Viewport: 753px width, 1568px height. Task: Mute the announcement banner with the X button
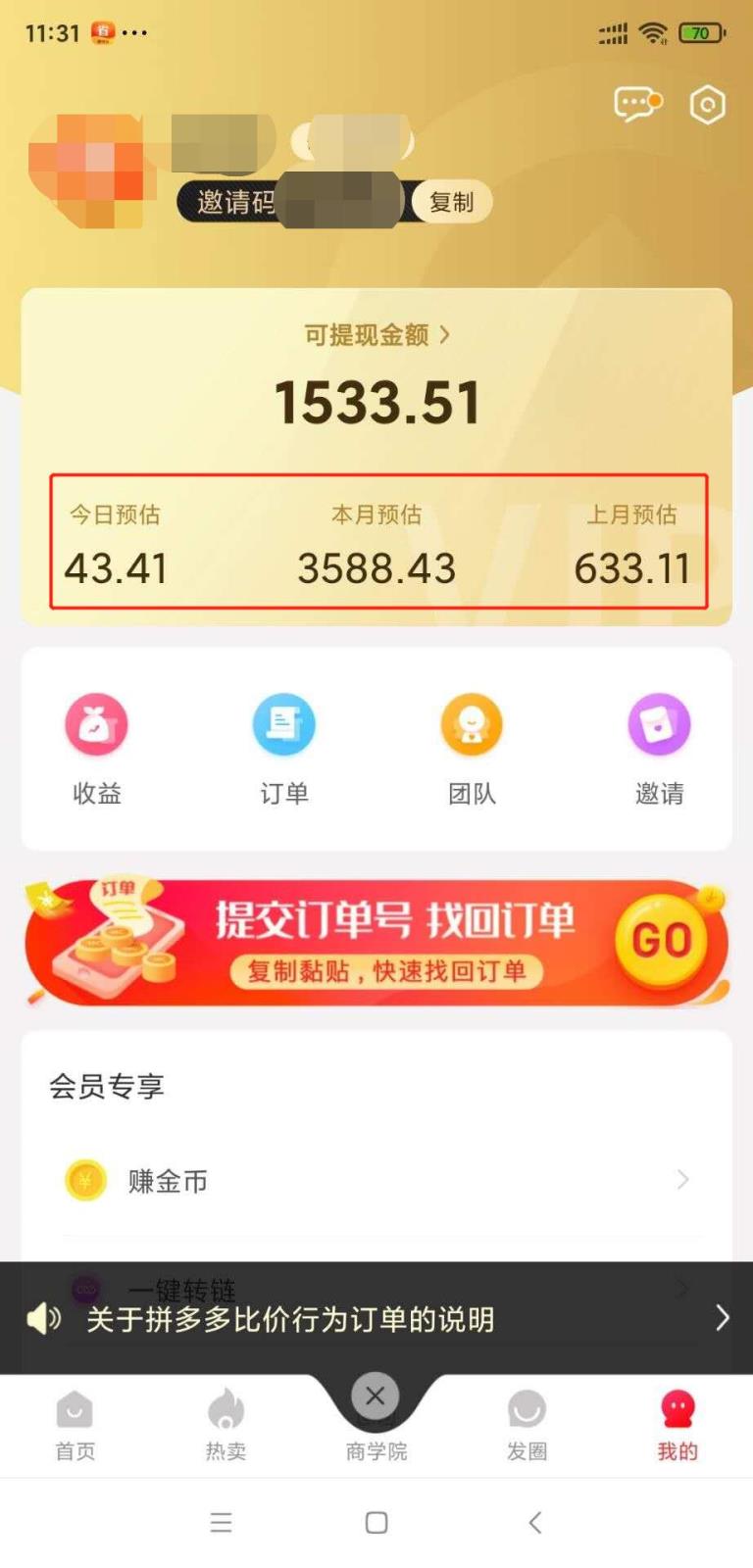pyautogui.click(x=375, y=1396)
